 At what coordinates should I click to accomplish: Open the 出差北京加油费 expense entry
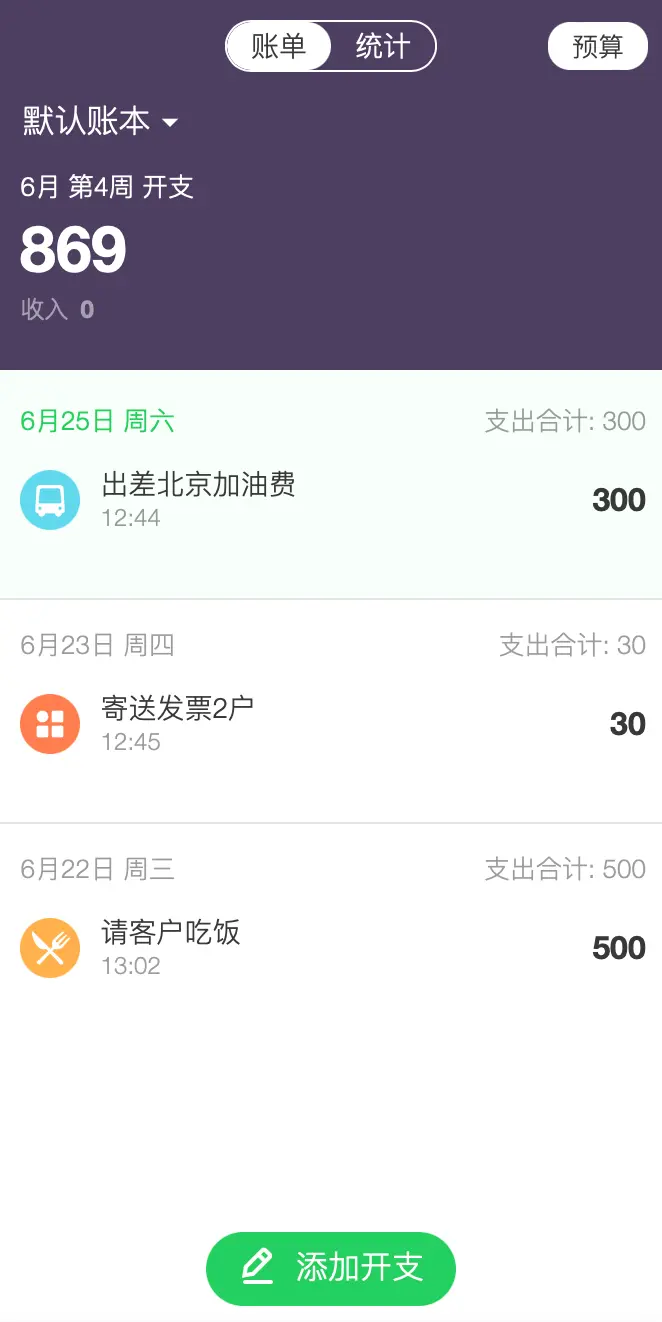coord(331,500)
